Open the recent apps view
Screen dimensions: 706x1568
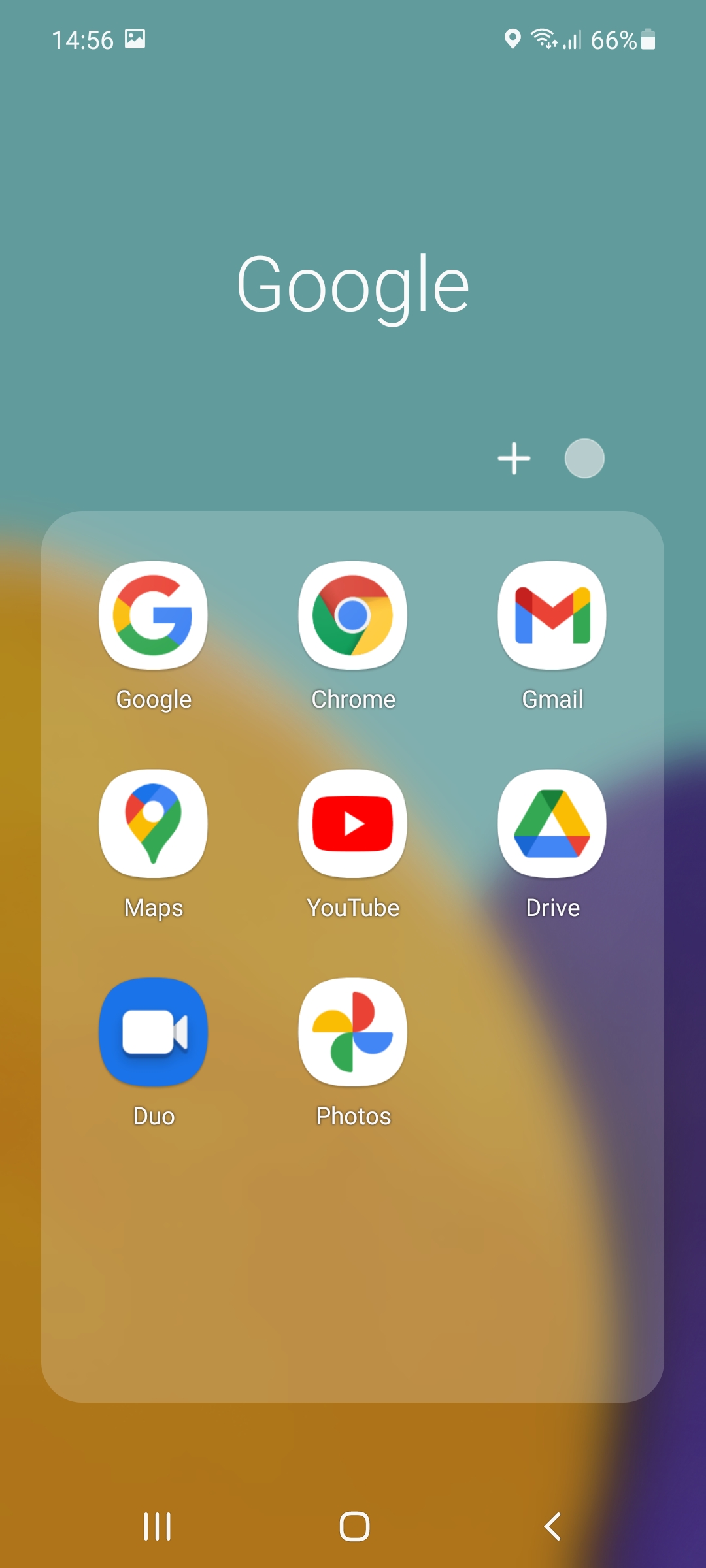158,1527
